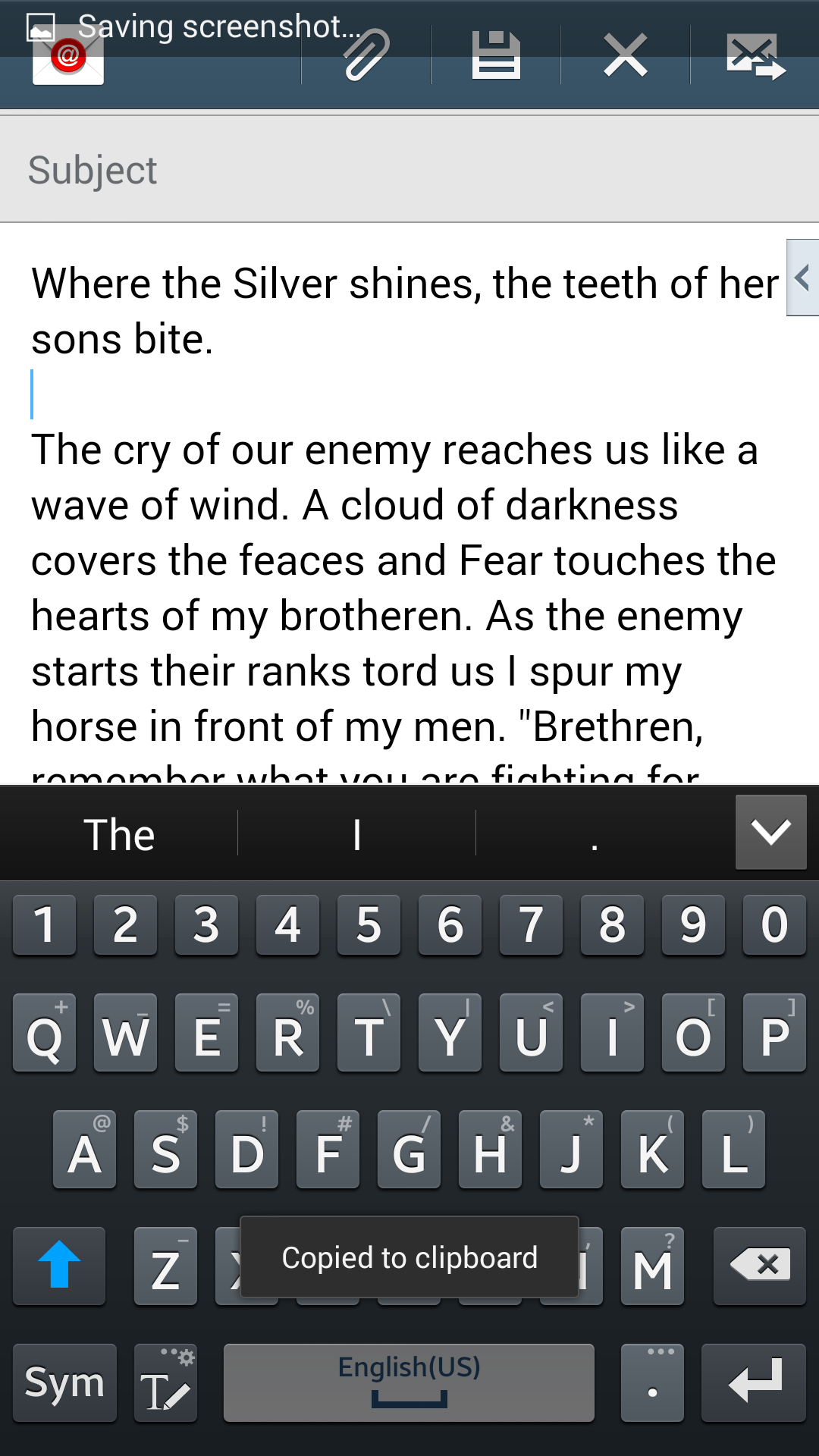819x1456 pixels.
Task: Attach a file with the paperclip icon
Action: (x=367, y=55)
